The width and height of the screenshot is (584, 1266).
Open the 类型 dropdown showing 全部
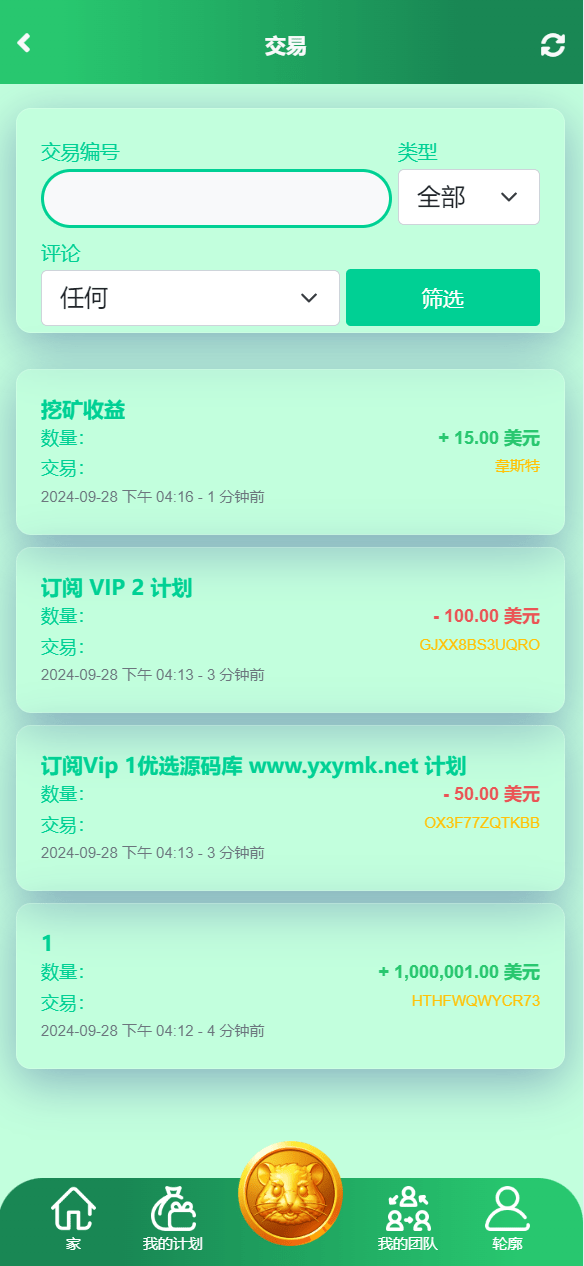469,197
